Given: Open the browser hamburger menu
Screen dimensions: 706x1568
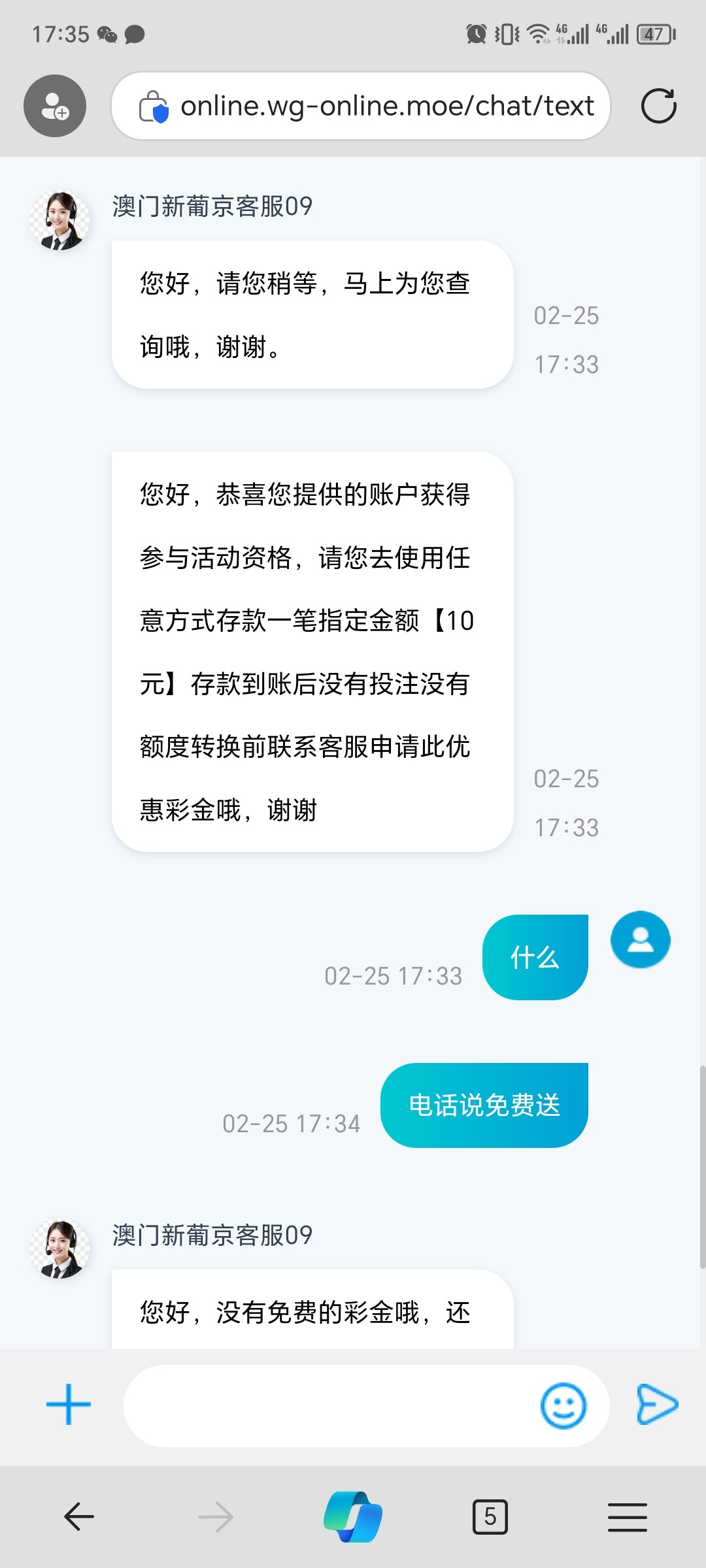Looking at the screenshot, I should (x=627, y=1516).
